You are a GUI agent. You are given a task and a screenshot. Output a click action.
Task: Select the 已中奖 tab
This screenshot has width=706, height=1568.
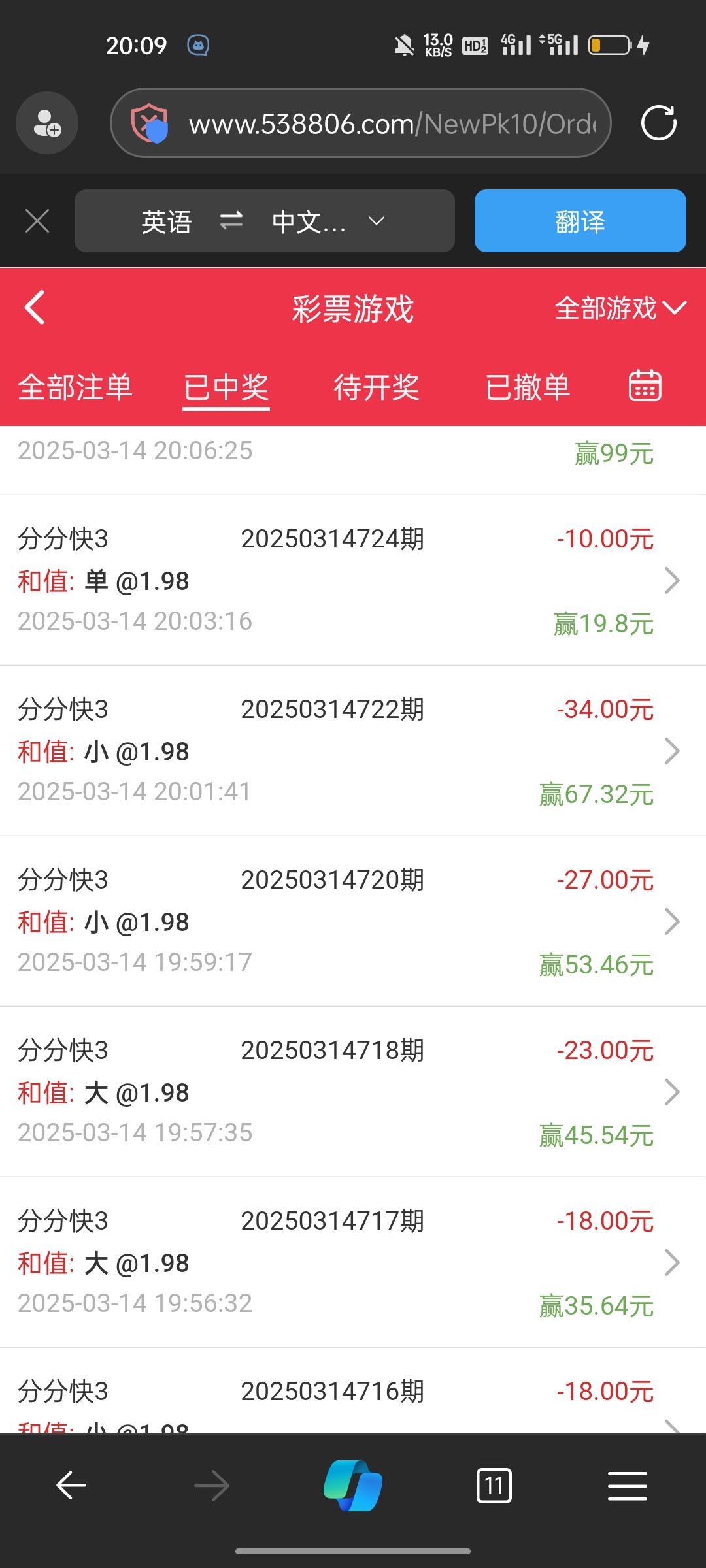click(226, 387)
